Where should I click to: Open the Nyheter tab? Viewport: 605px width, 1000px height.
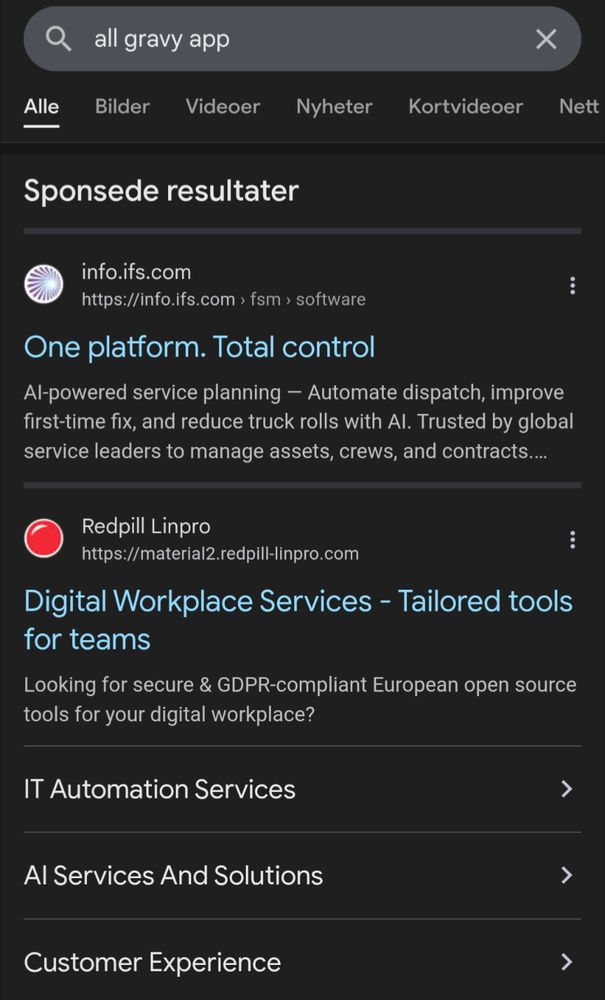pos(334,106)
